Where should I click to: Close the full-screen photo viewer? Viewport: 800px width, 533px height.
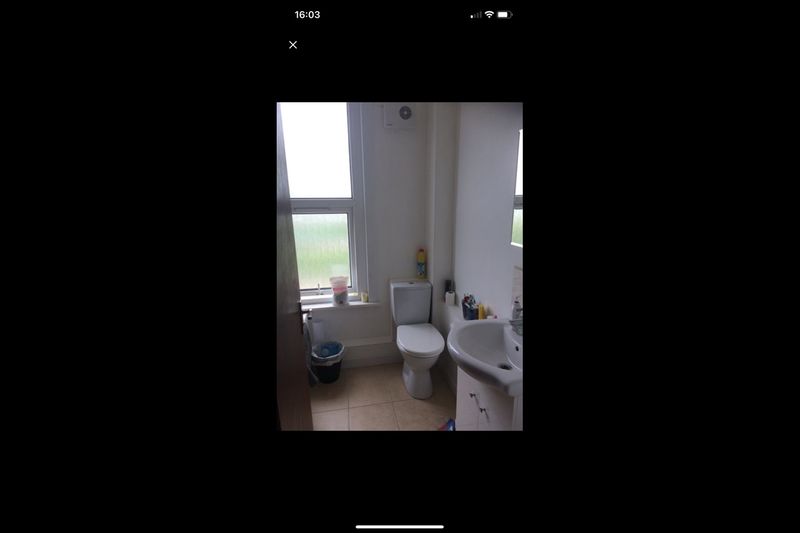[x=293, y=45]
